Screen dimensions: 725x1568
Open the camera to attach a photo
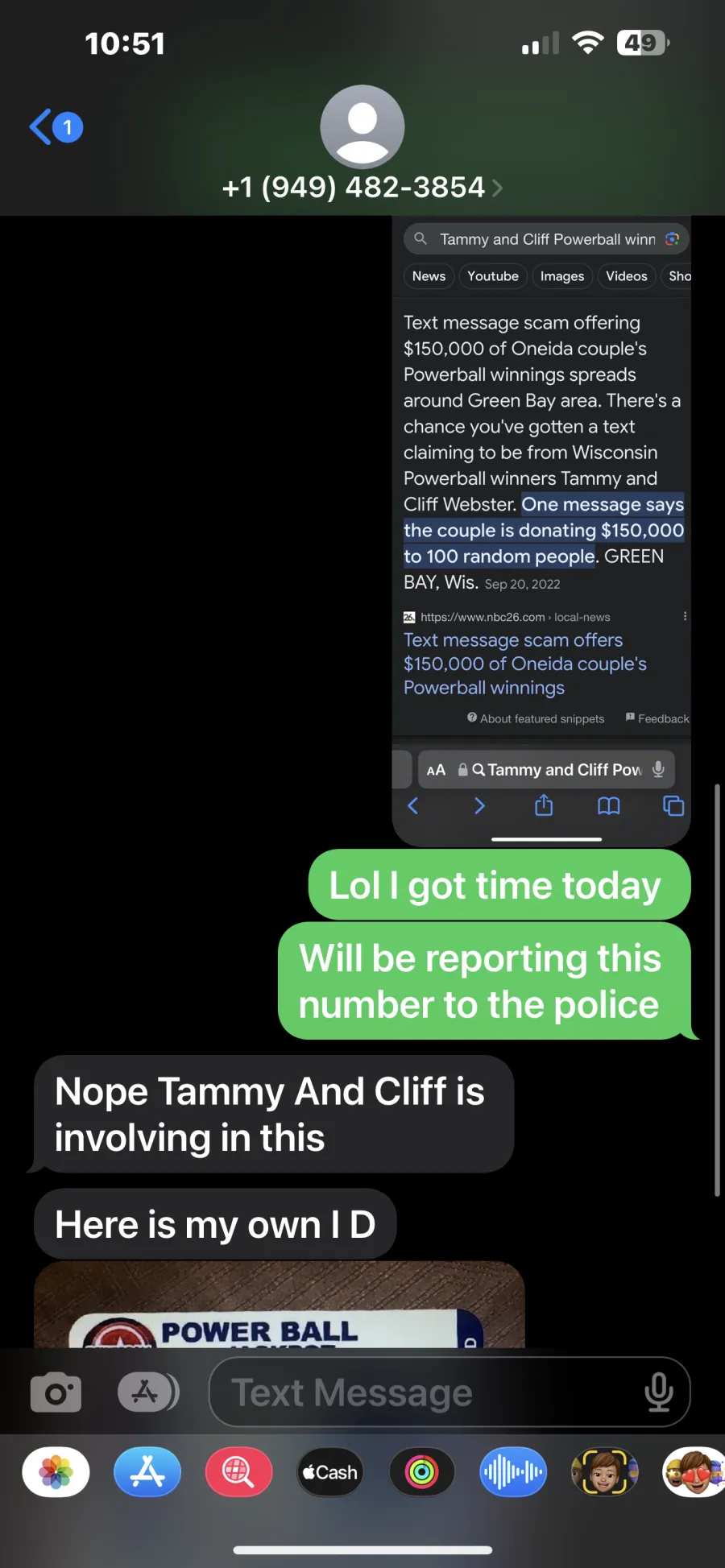coord(56,1392)
